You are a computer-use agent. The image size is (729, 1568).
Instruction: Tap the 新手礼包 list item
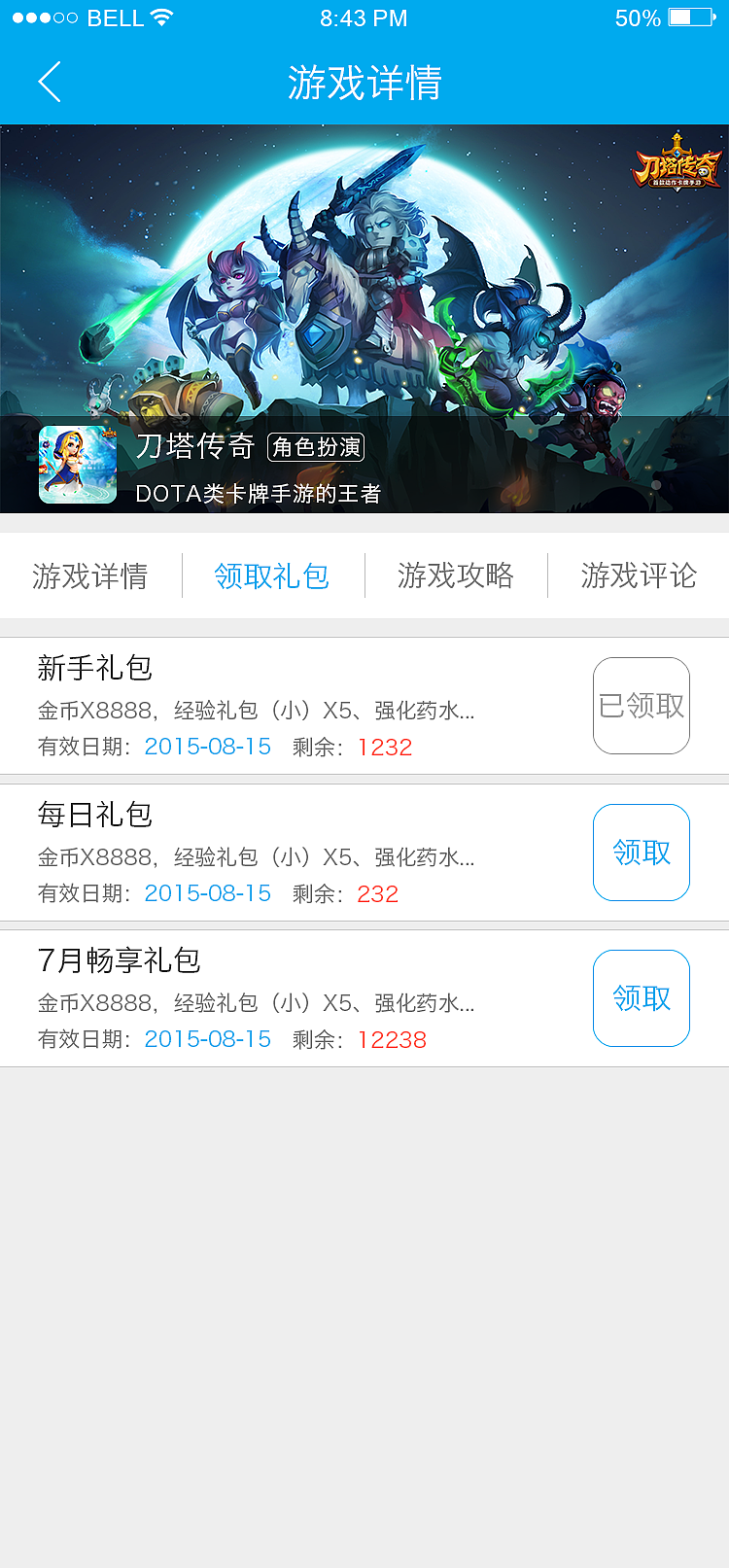[x=292, y=705]
